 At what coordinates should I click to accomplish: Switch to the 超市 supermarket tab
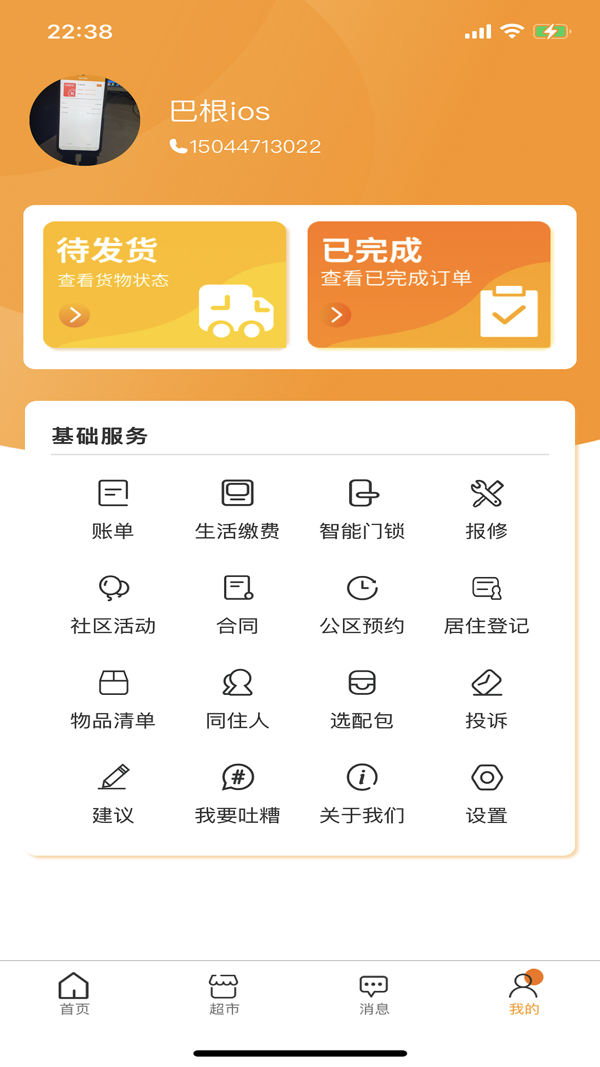[224, 994]
